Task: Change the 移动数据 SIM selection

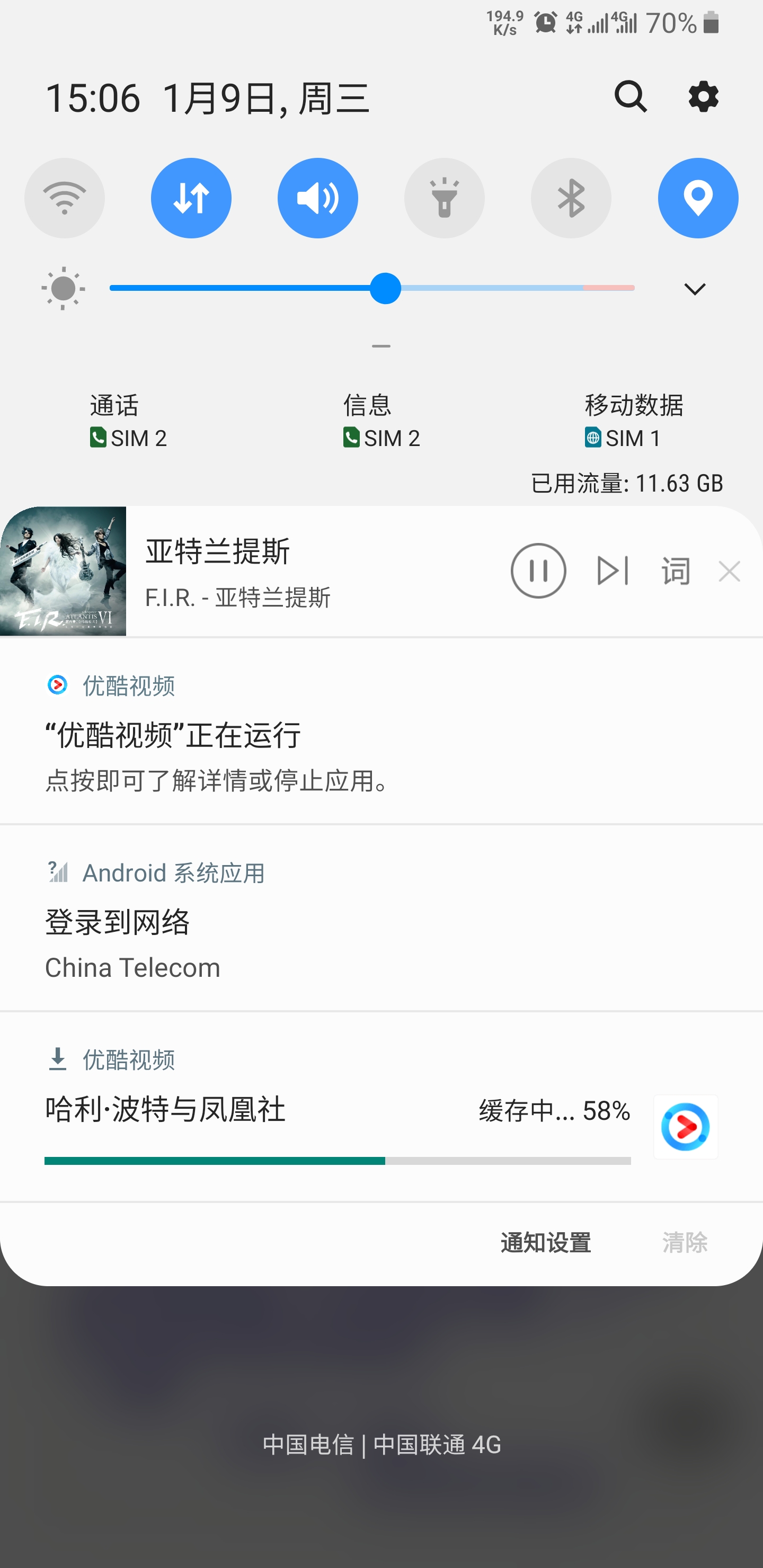Action: pos(633,421)
